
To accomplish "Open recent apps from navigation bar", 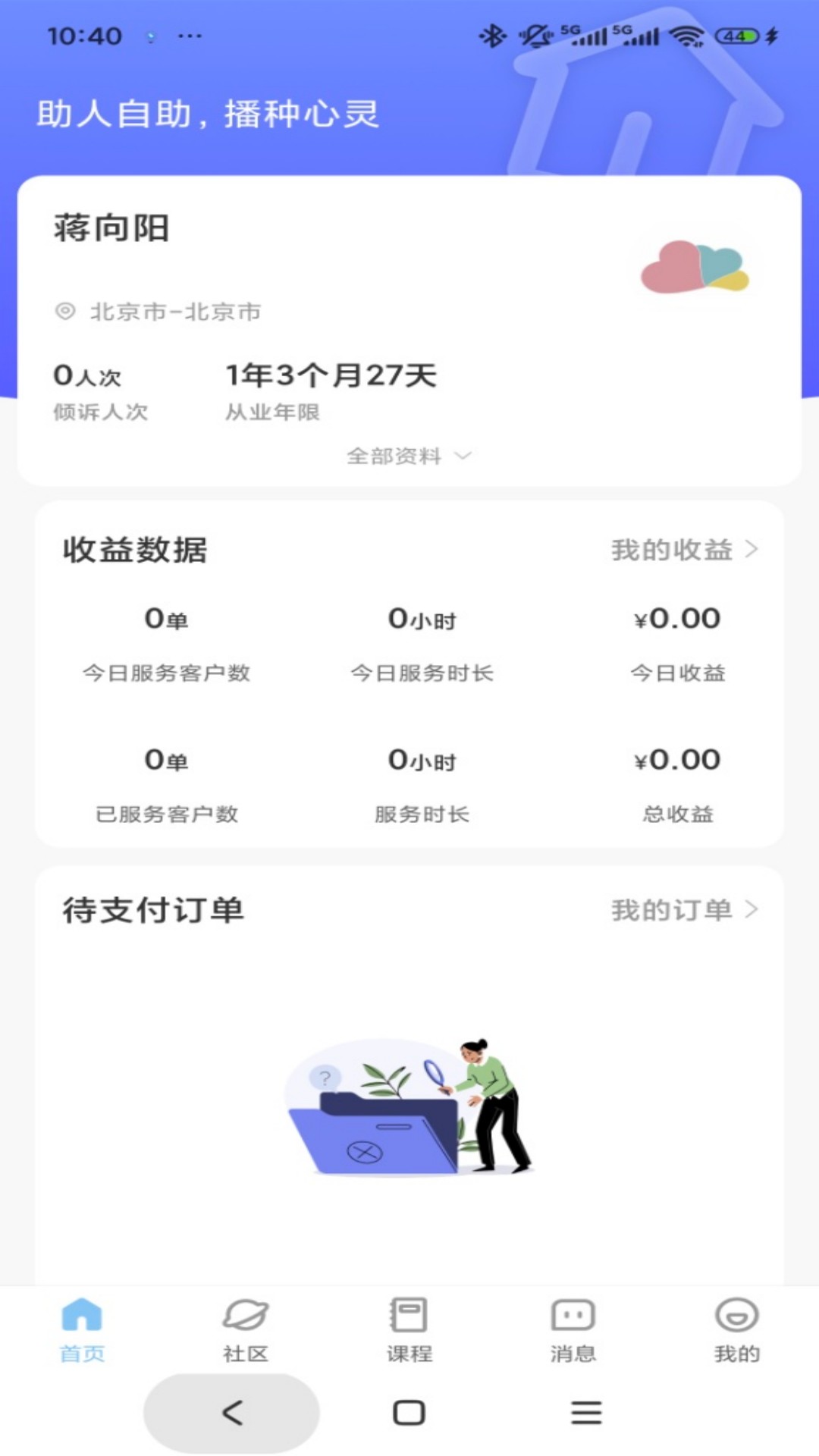I will 586,1412.
